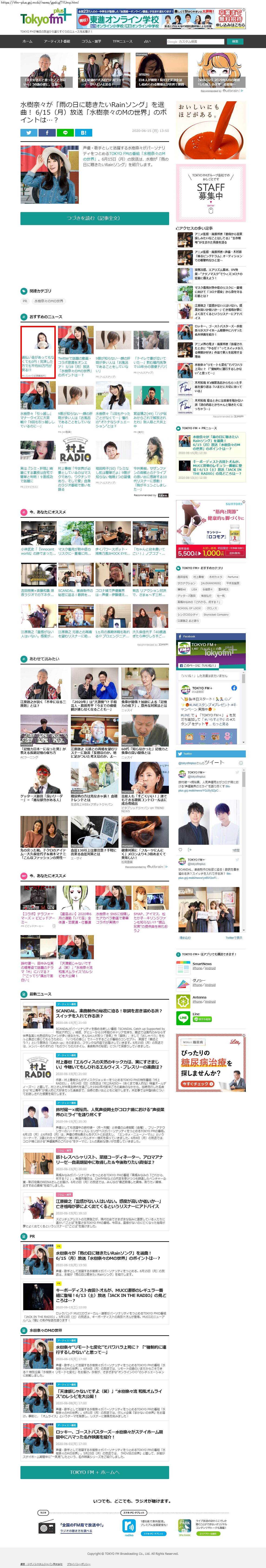
Task: Share article on Twitter
Action: click(29, 132)
